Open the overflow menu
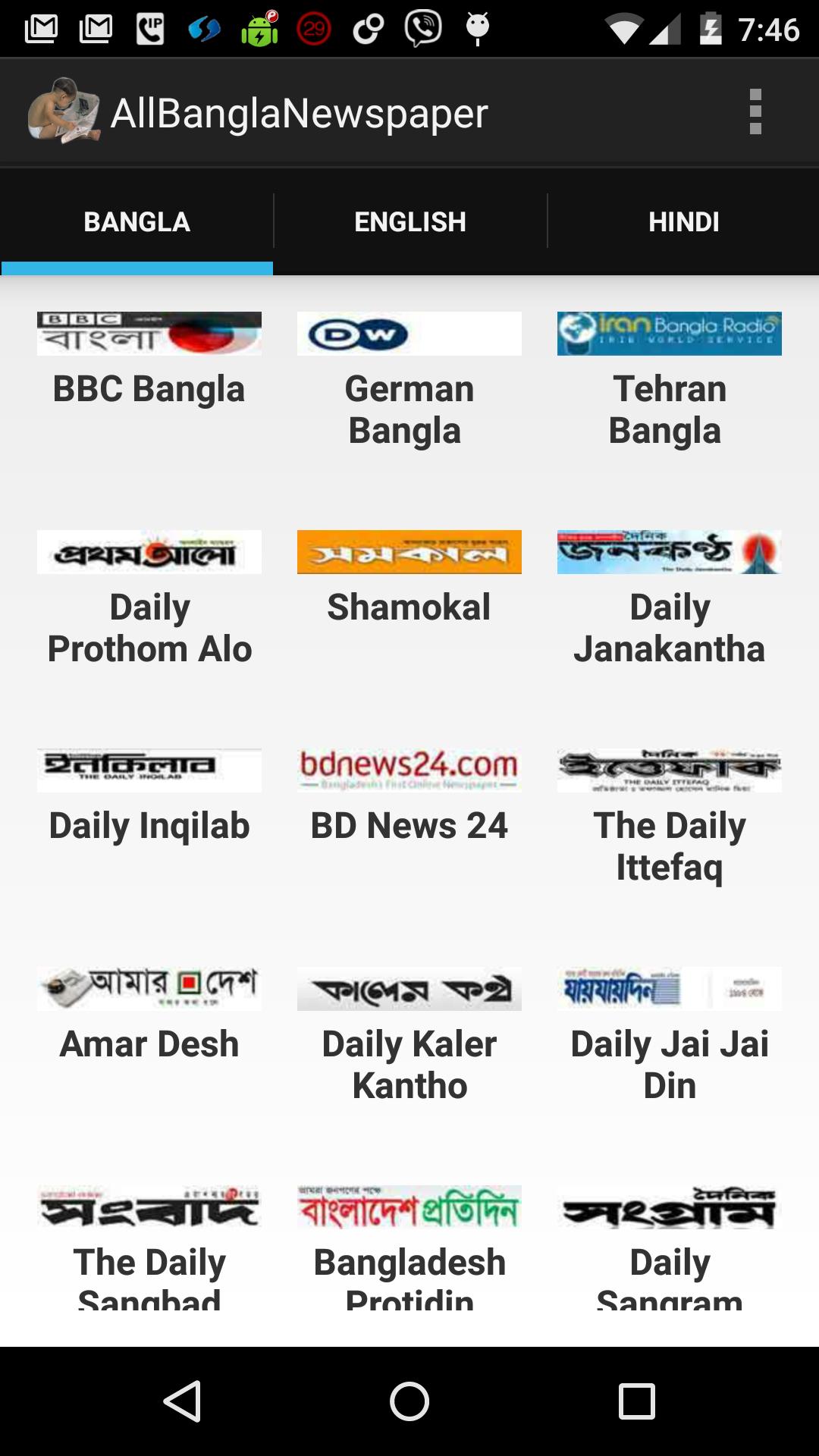Viewport: 819px width, 1456px height. [x=755, y=111]
